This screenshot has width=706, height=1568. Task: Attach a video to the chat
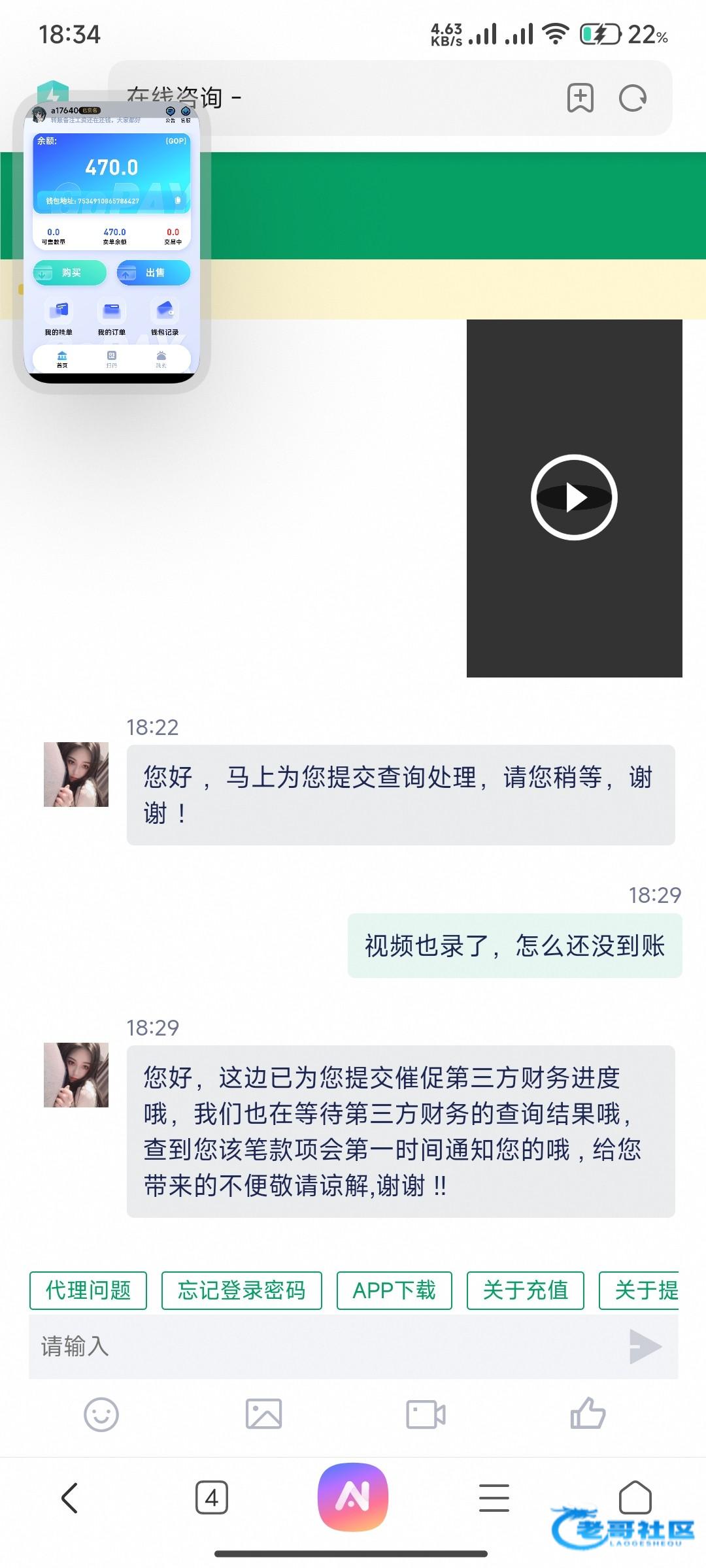pyautogui.click(x=426, y=1415)
